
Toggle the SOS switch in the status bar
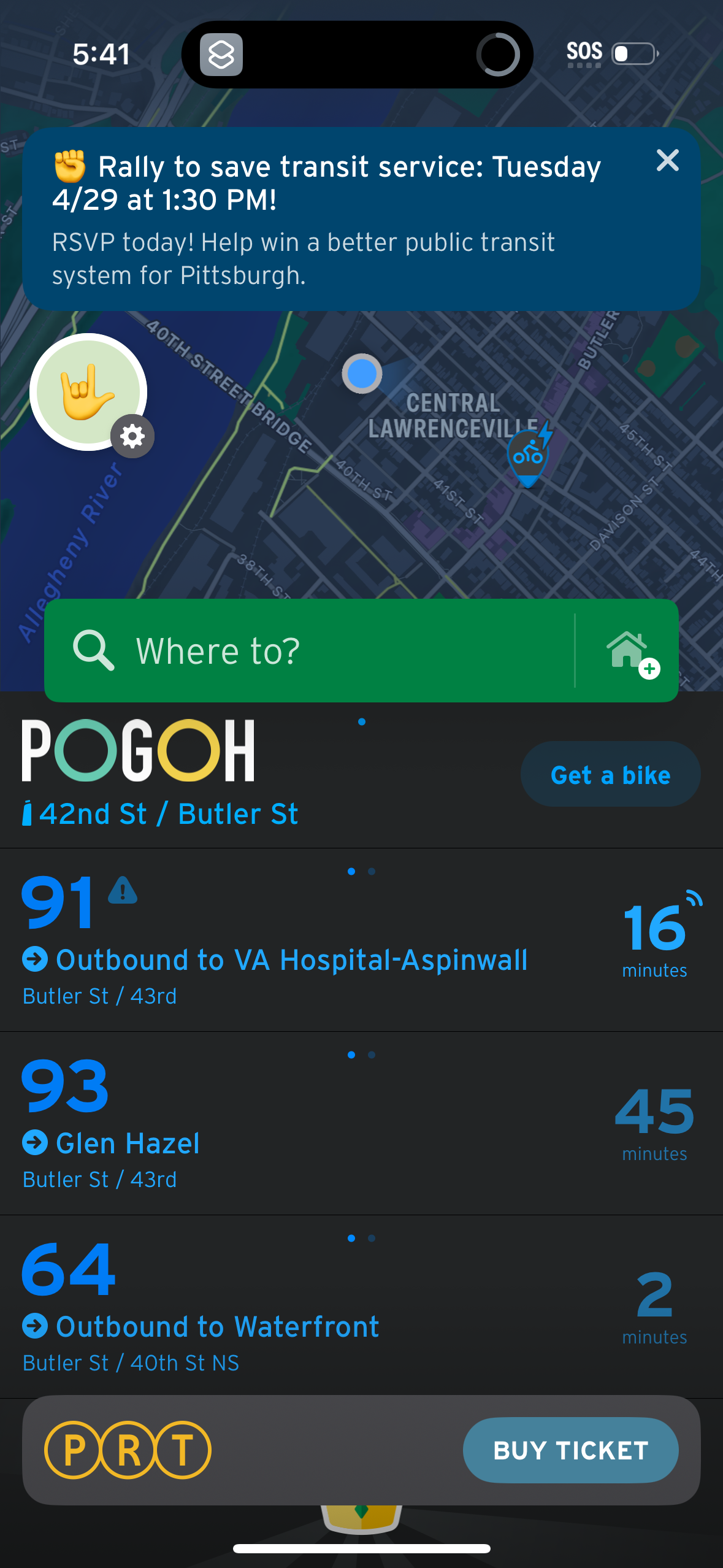pos(632,54)
